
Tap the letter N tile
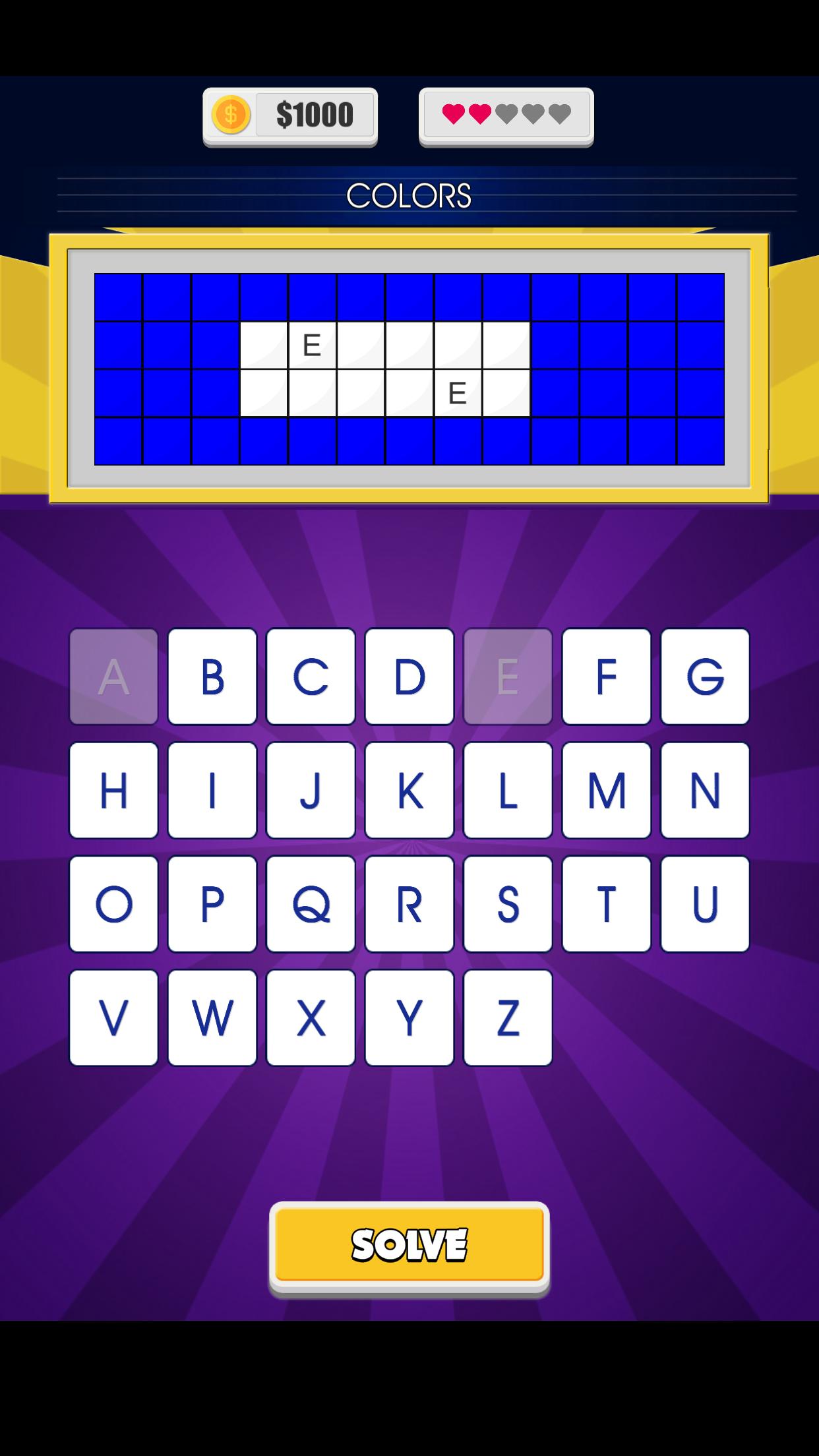[x=705, y=790]
